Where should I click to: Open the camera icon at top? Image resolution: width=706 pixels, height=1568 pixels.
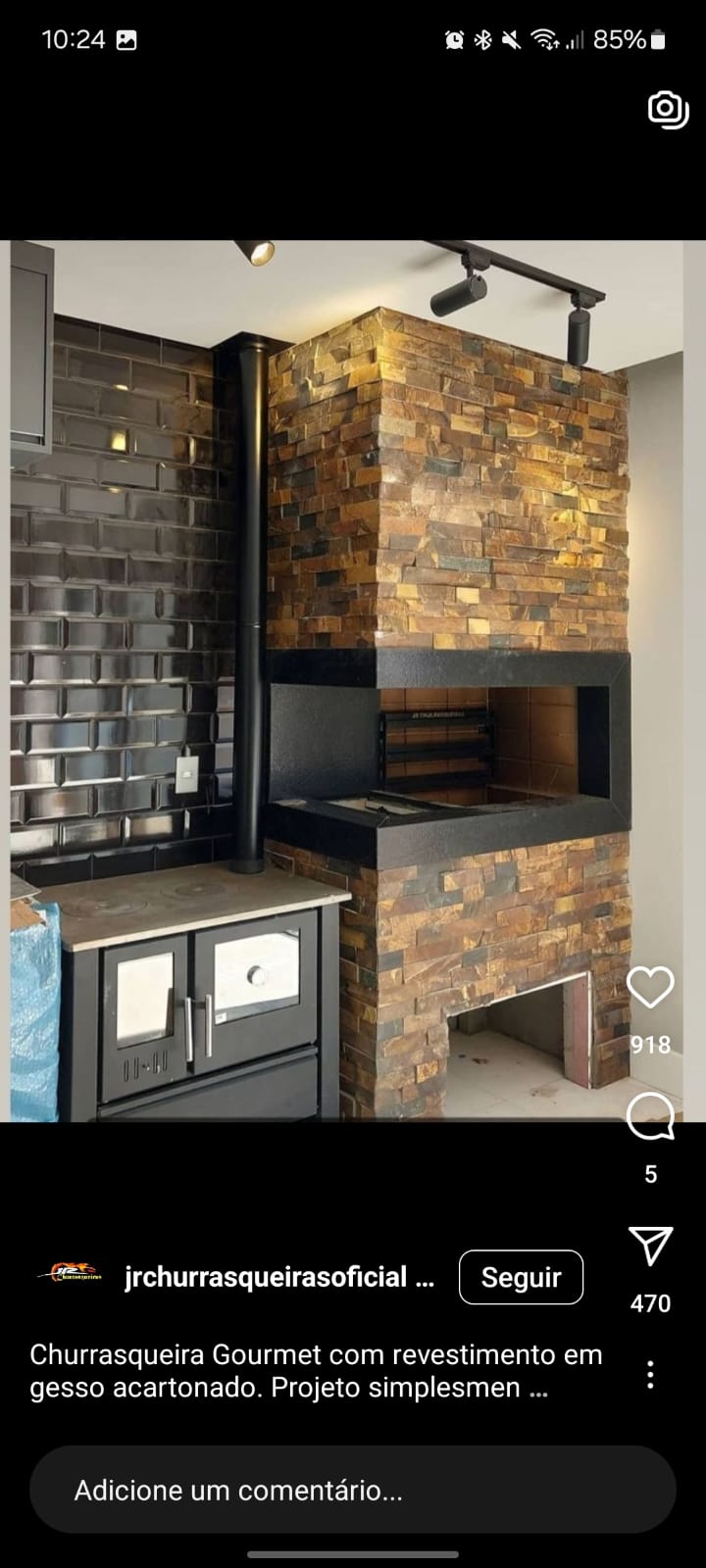pos(668,109)
